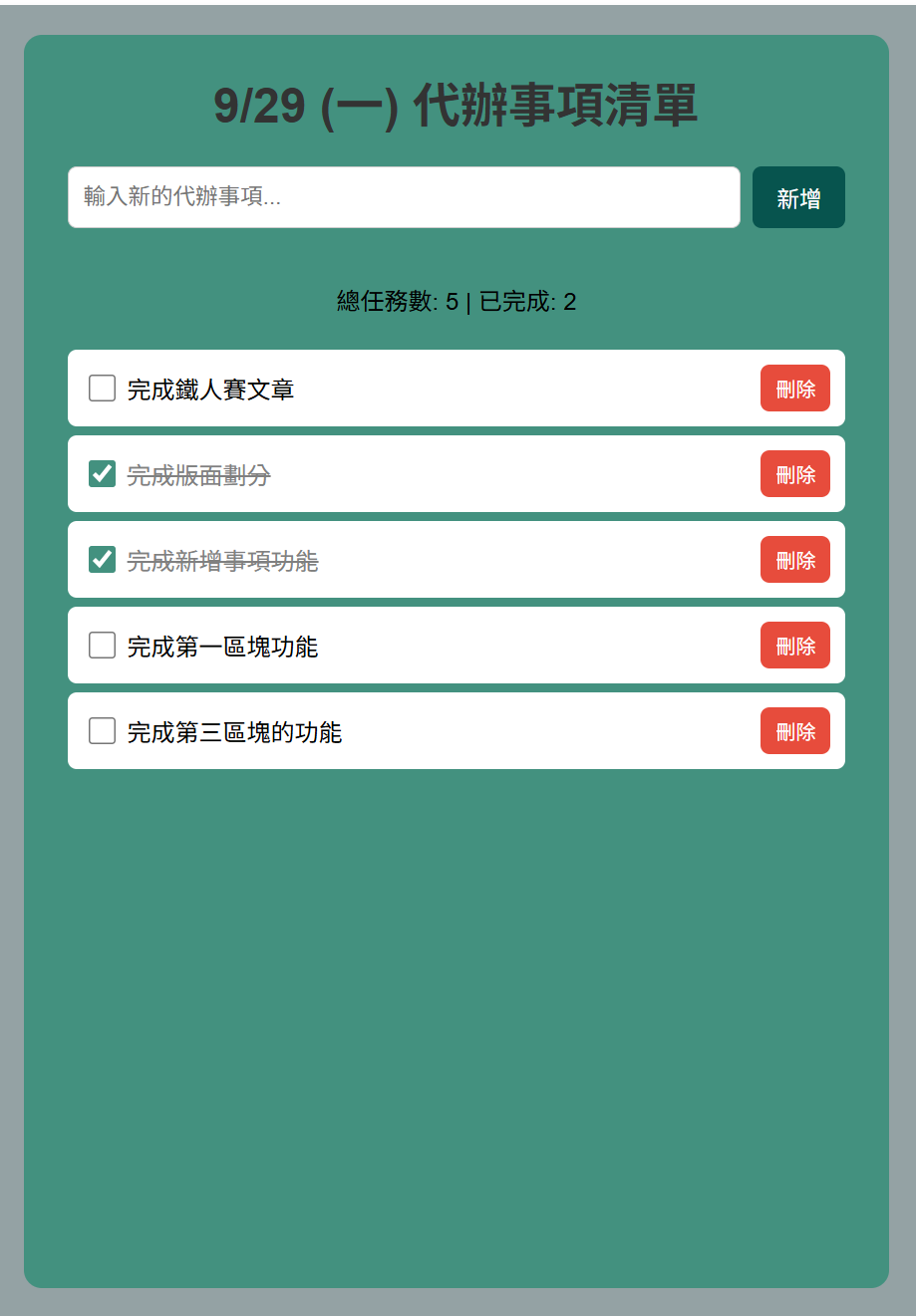Uncheck the 完成版面劃分 checkbox

point(102,474)
